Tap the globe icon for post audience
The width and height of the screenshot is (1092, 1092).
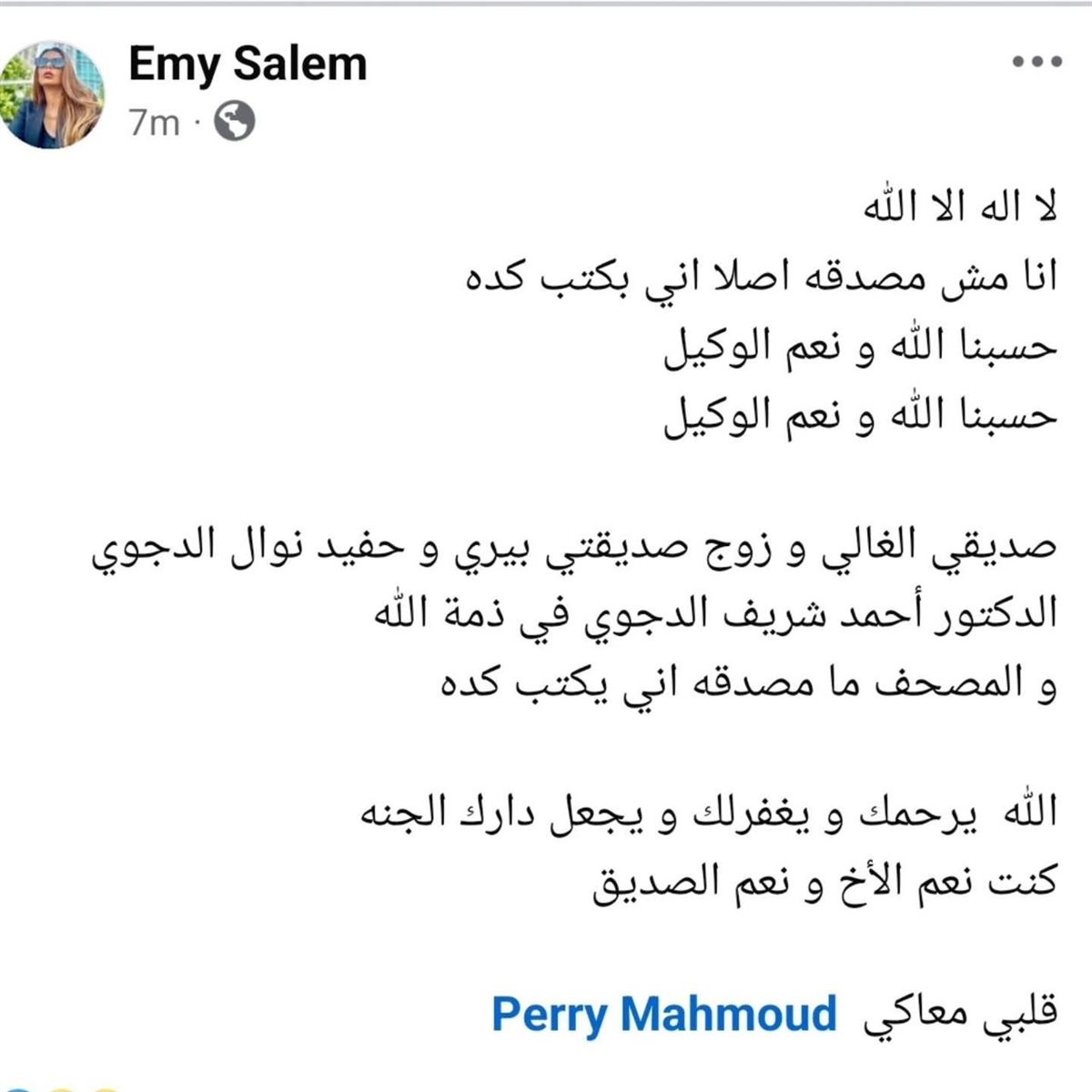(234, 122)
